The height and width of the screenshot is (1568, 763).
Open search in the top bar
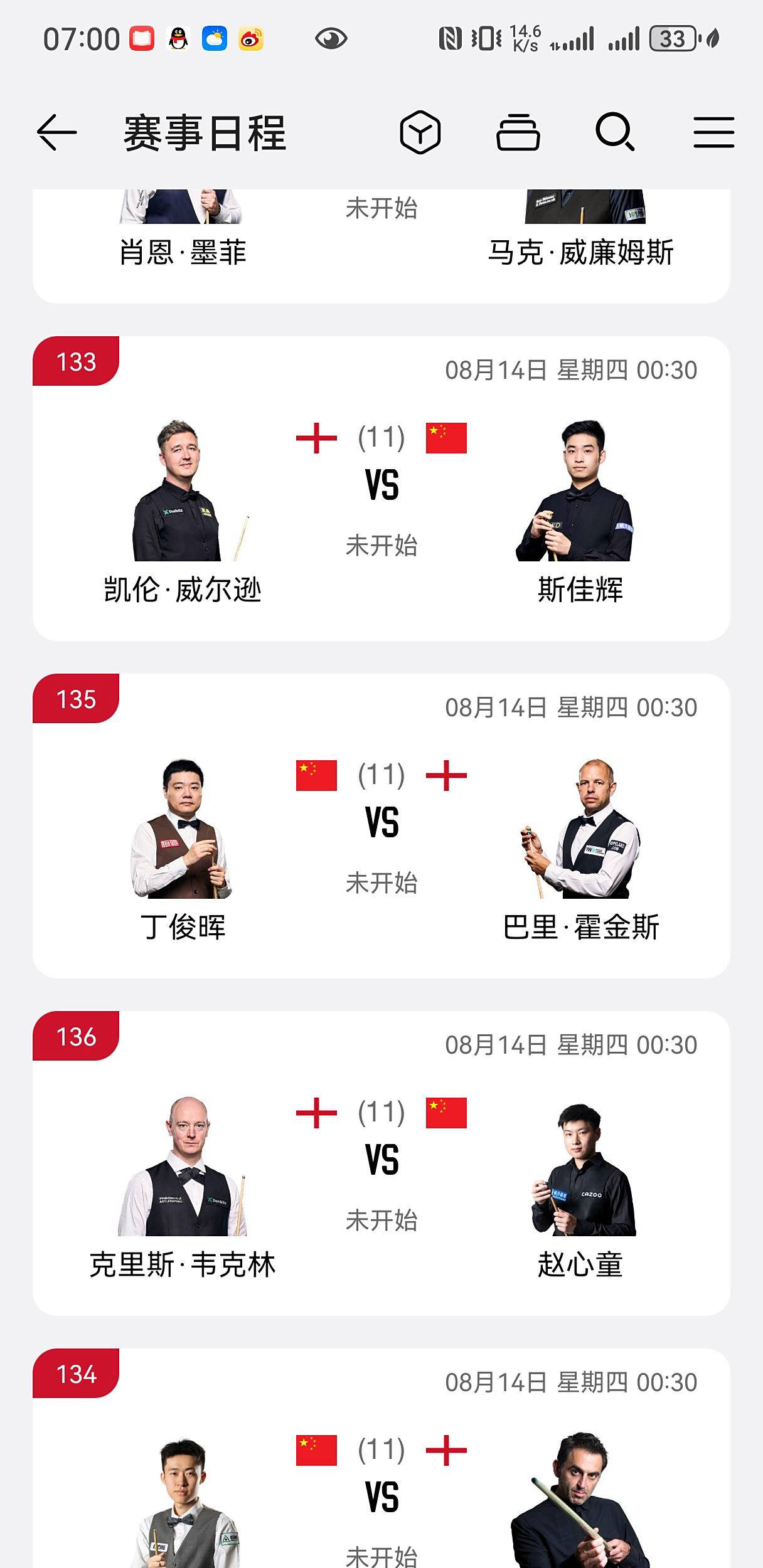click(x=615, y=132)
